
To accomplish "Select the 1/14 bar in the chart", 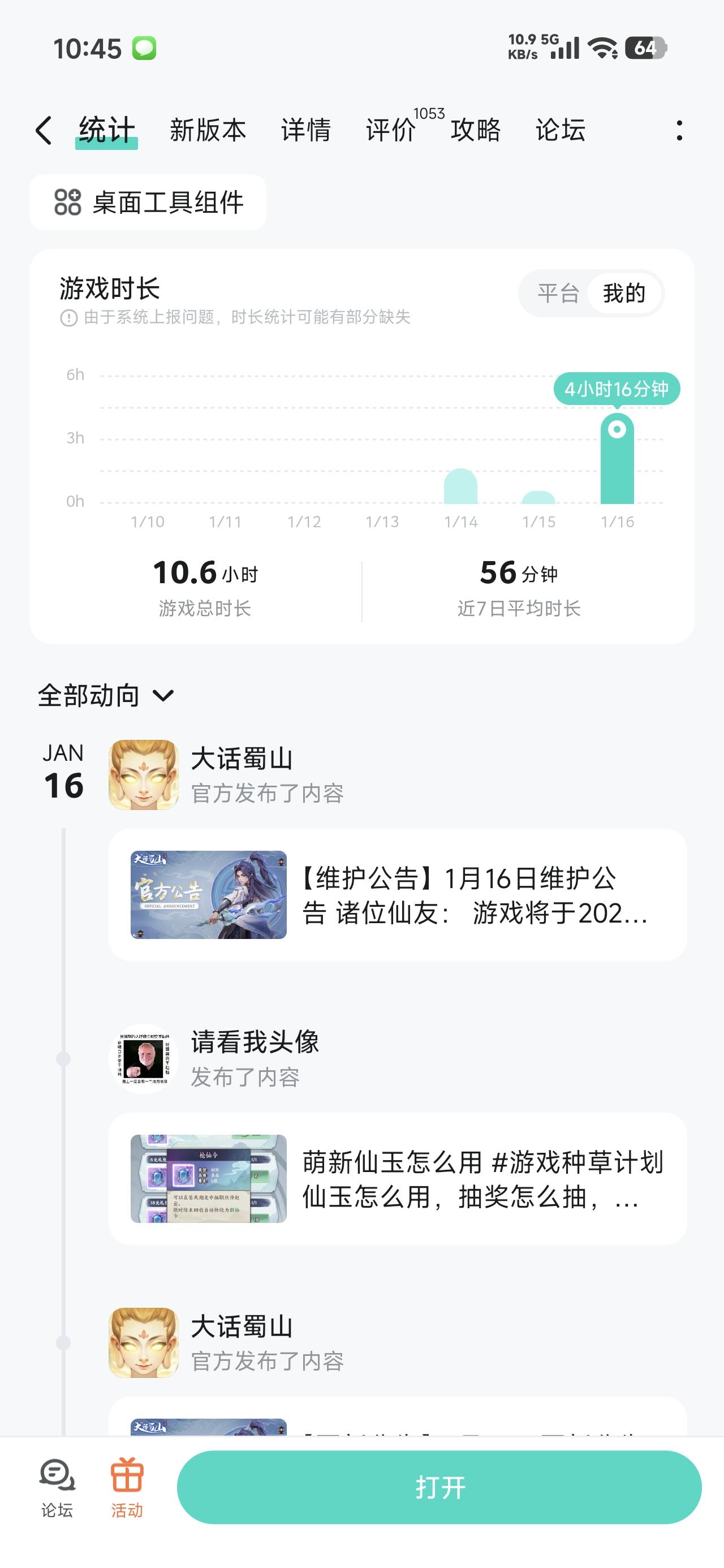I will [x=460, y=486].
